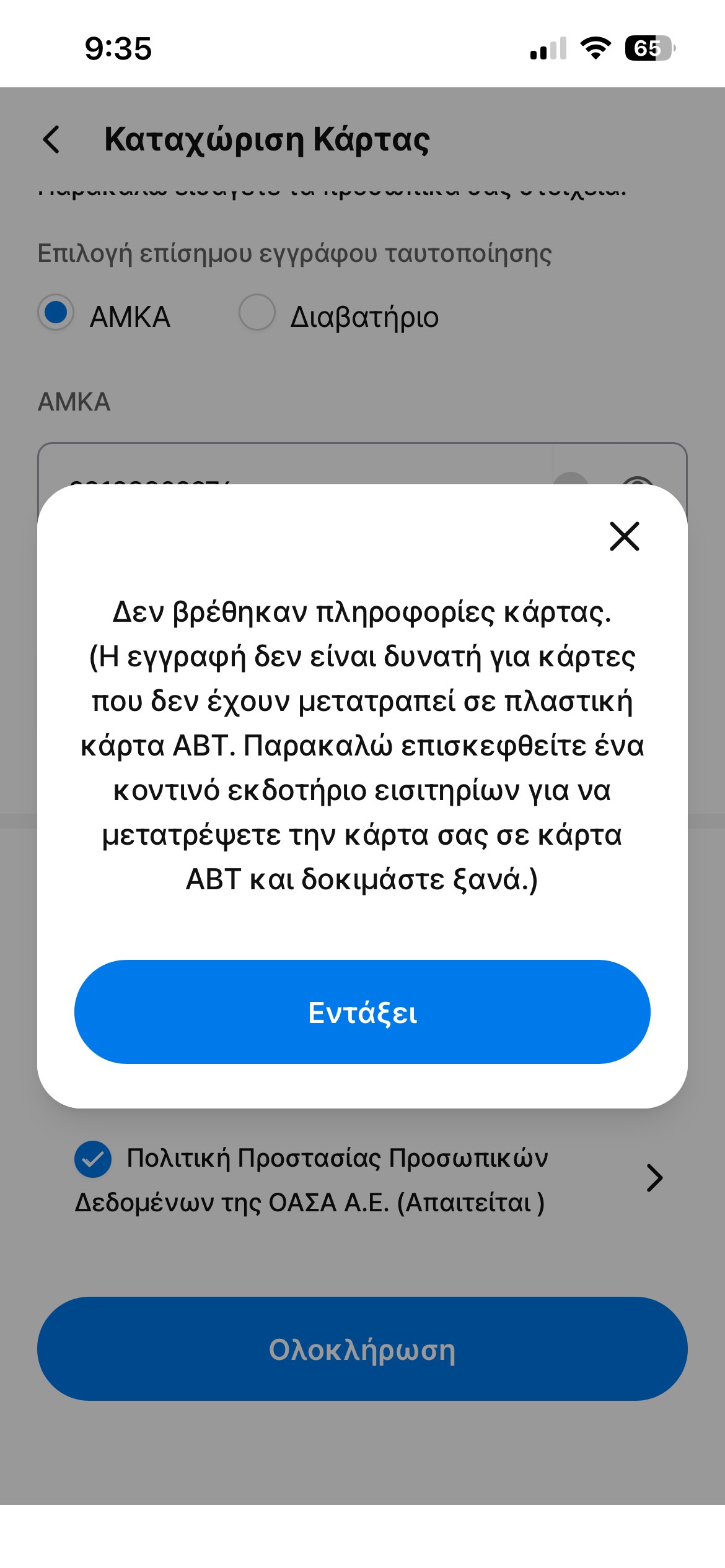Tap the Ολοκλήρωση button
Image resolution: width=725 pixels, height=1568 pixels.
(362, 1349)
